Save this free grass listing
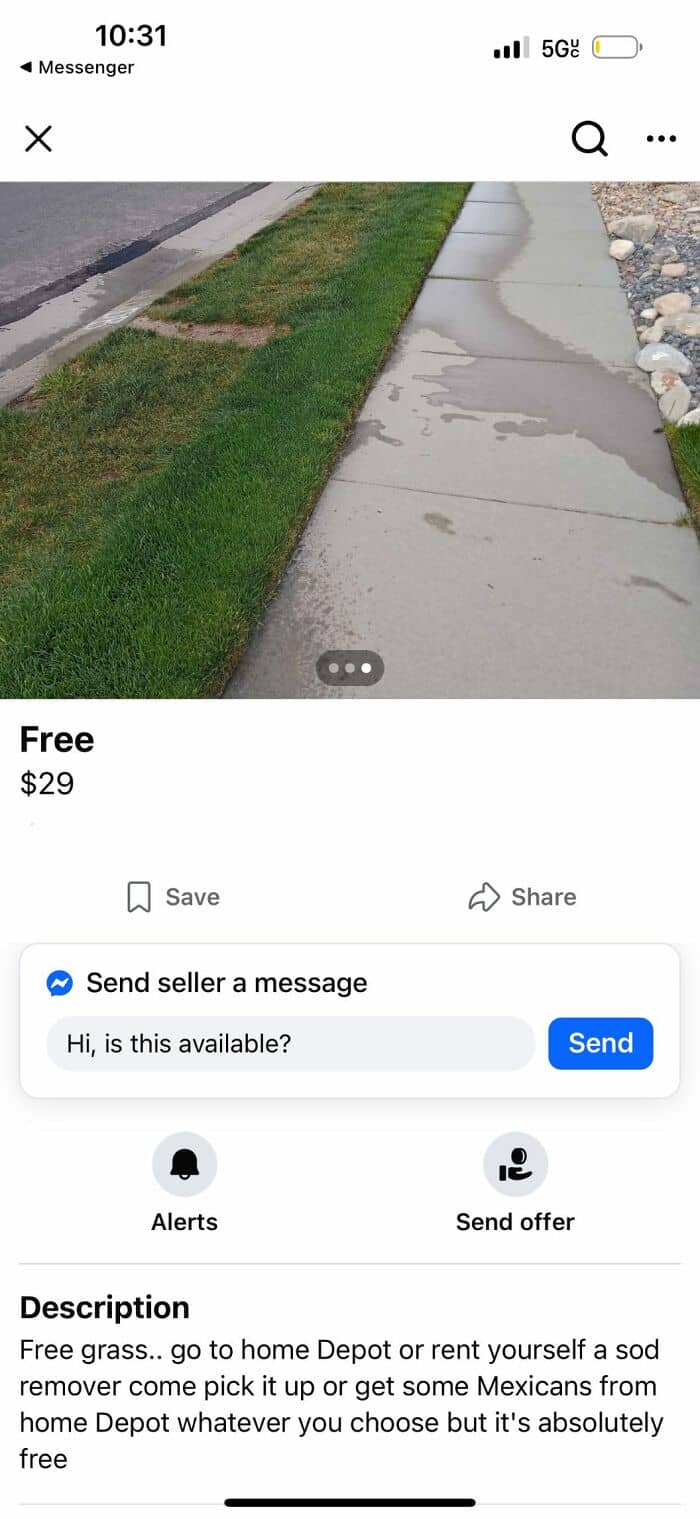This screenshot has height=1519, width=700. click(x=173, y=896)
